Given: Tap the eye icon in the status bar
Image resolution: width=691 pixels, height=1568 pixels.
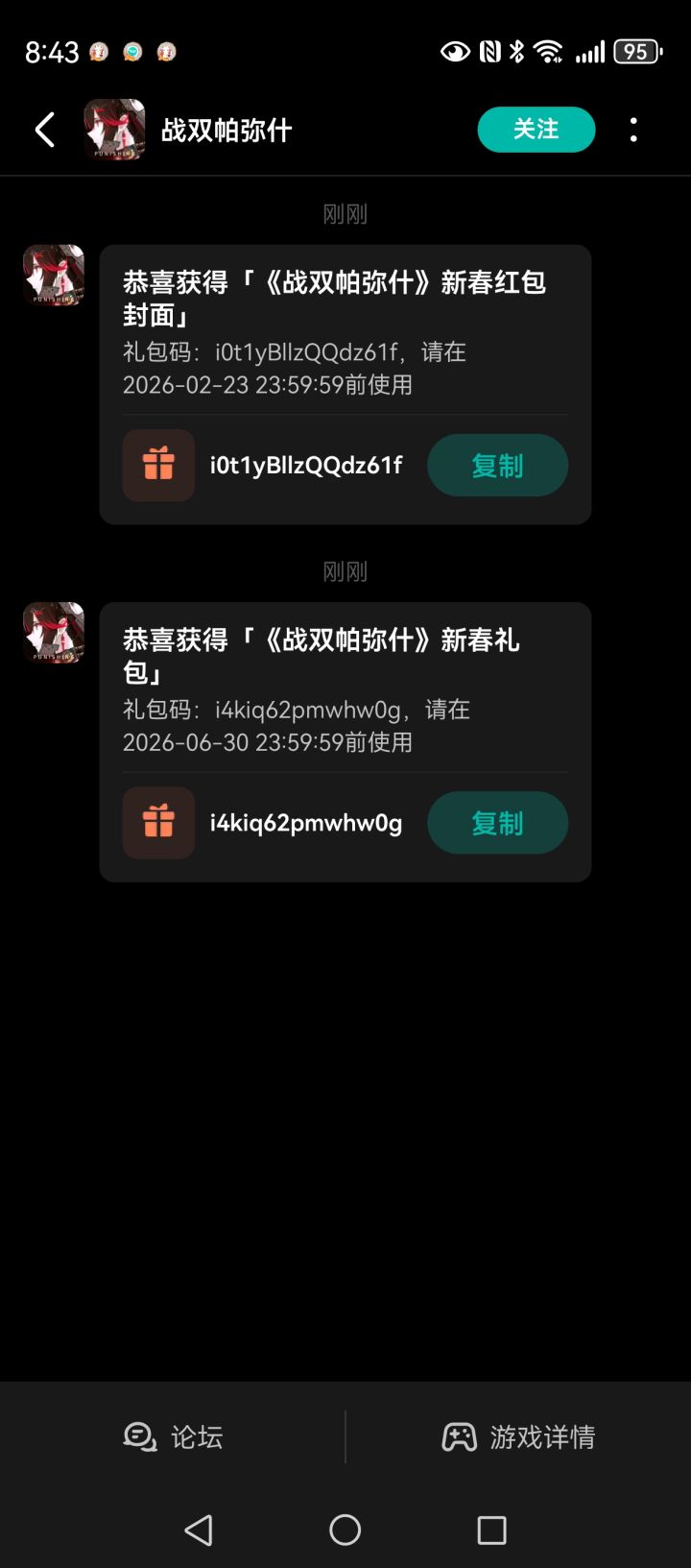Looking at the screenshot, I should pyautogui.click(x=456, y=51).
